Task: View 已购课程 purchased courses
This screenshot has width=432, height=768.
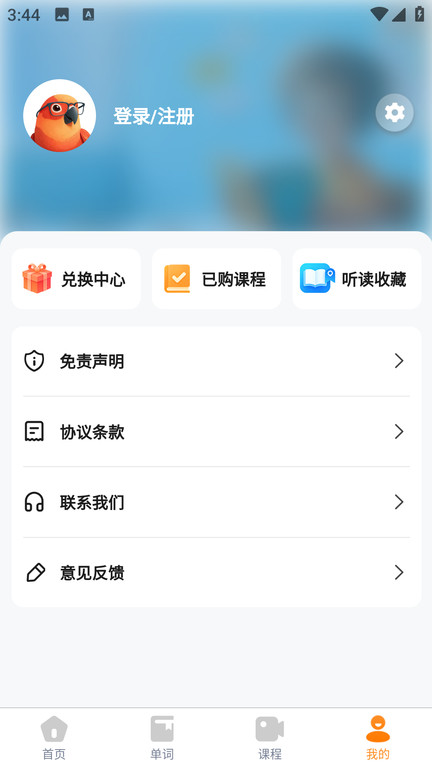Action: pyautogui.click(x=216, y=279)
